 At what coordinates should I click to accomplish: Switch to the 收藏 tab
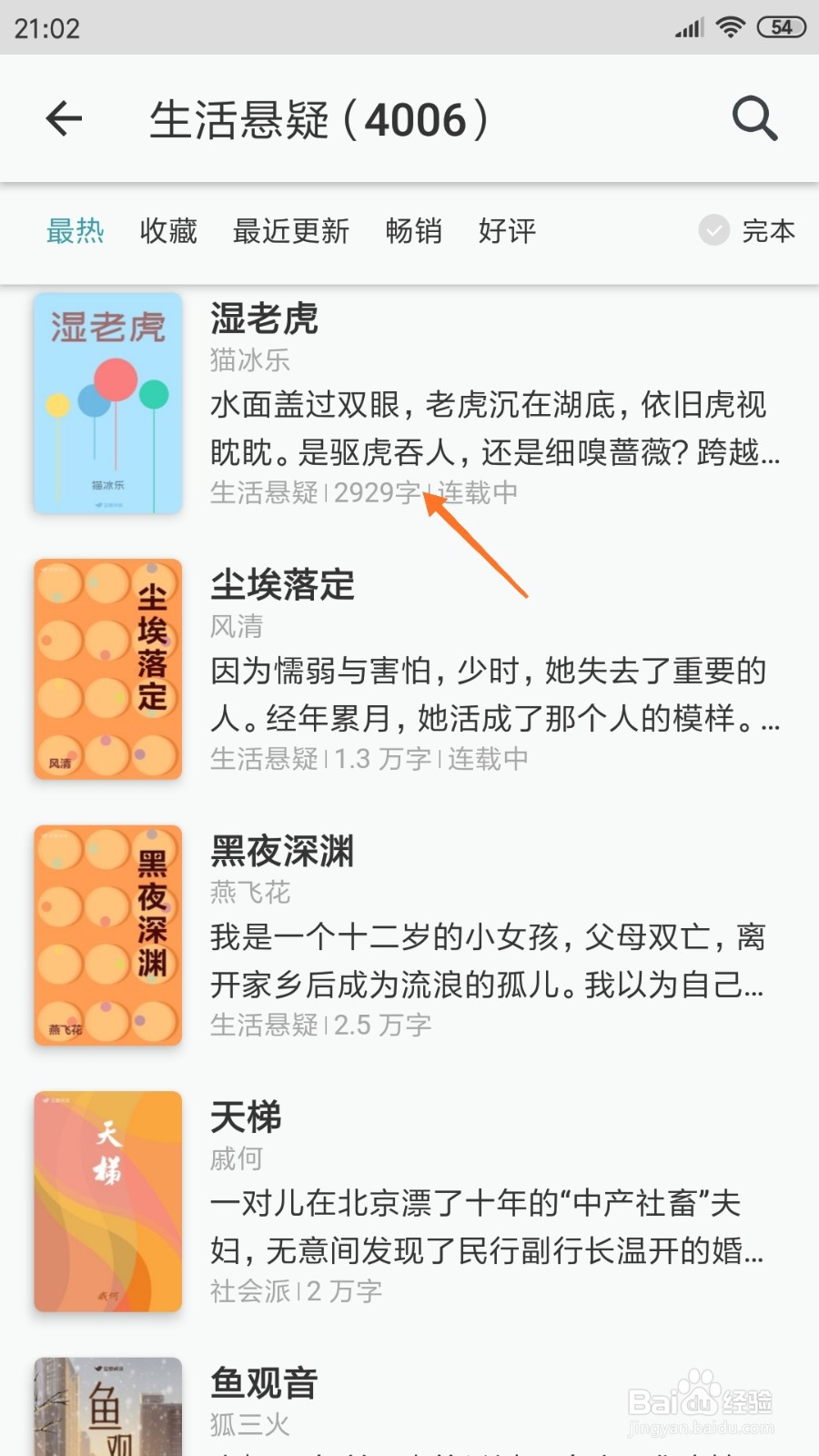point(167,232)
